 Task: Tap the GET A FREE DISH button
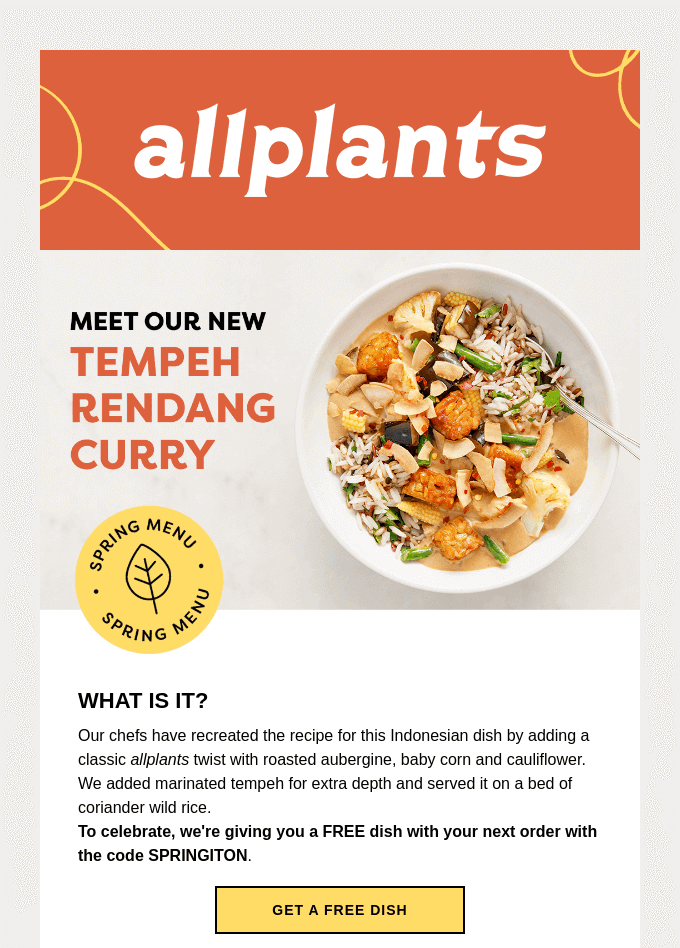point(340,910)
